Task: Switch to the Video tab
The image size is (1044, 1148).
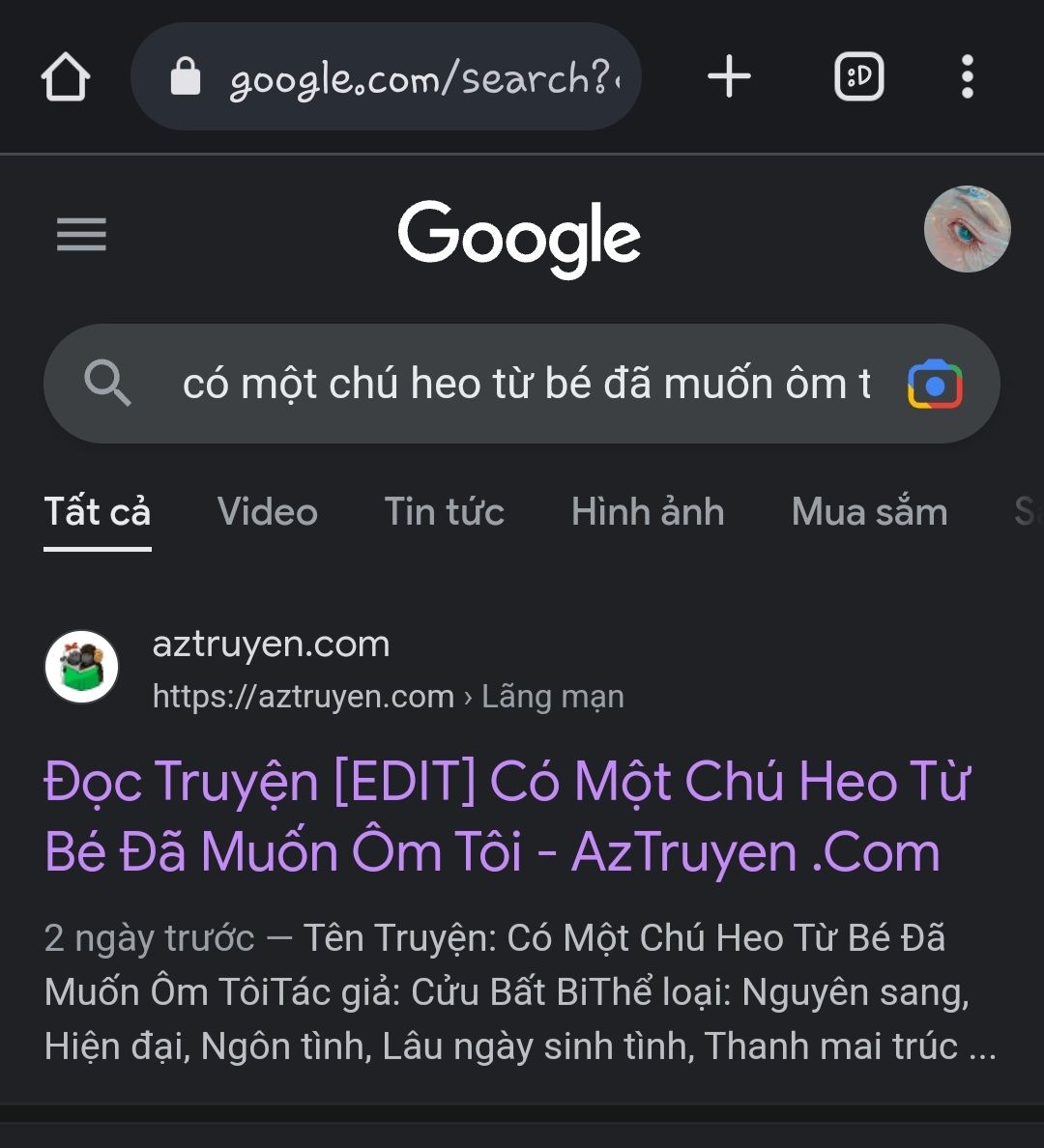Action: (x=268, y=511)
